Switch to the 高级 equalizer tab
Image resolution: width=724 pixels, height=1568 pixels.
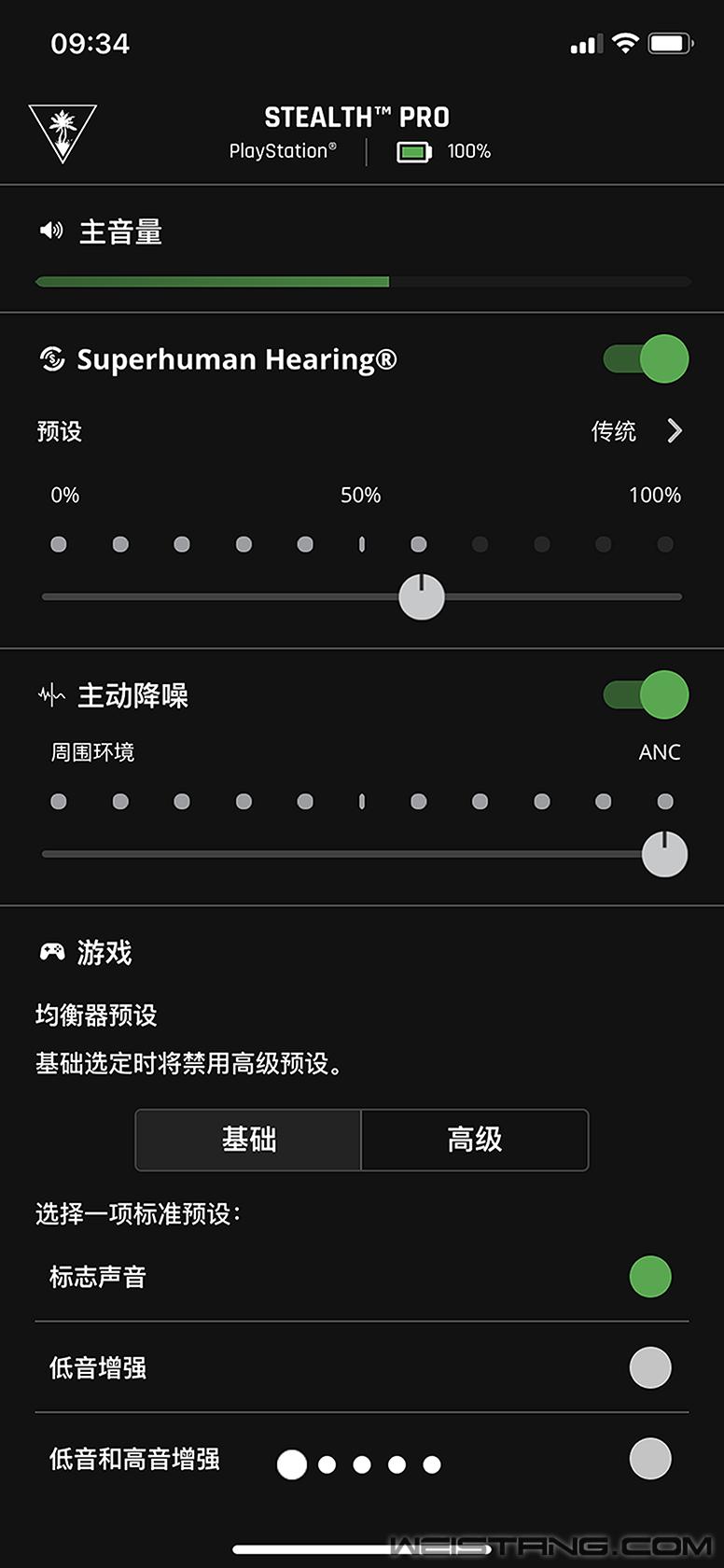click(474, 1140)
